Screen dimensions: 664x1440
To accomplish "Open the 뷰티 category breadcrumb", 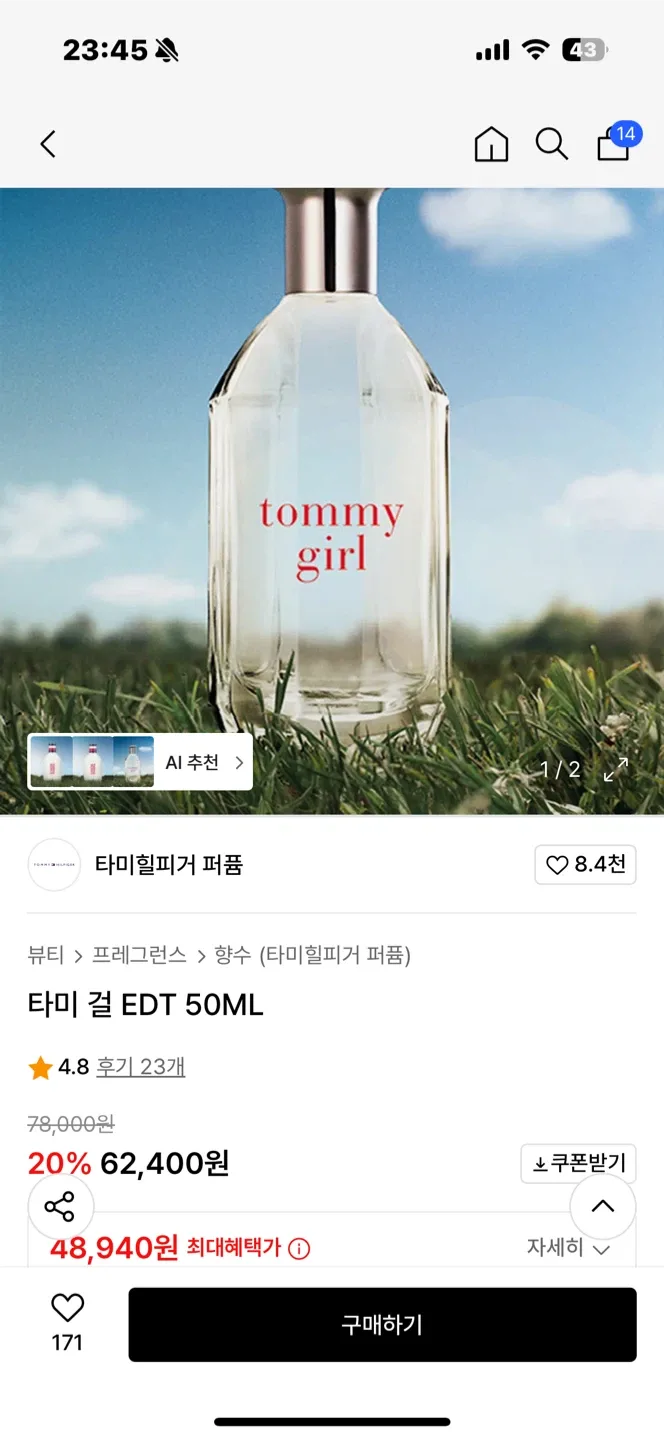I will [x=46, y=955].
